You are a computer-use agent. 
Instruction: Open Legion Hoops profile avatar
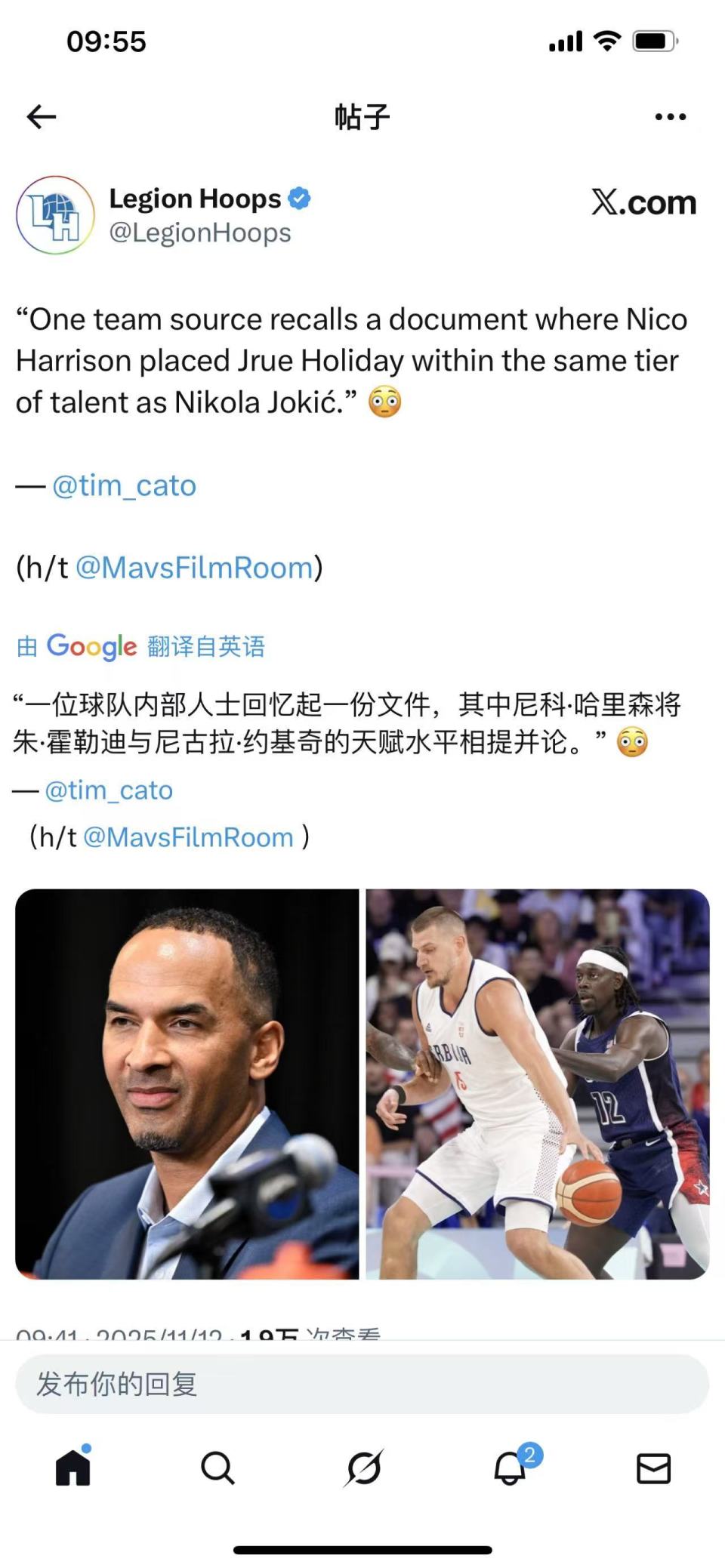55,215
